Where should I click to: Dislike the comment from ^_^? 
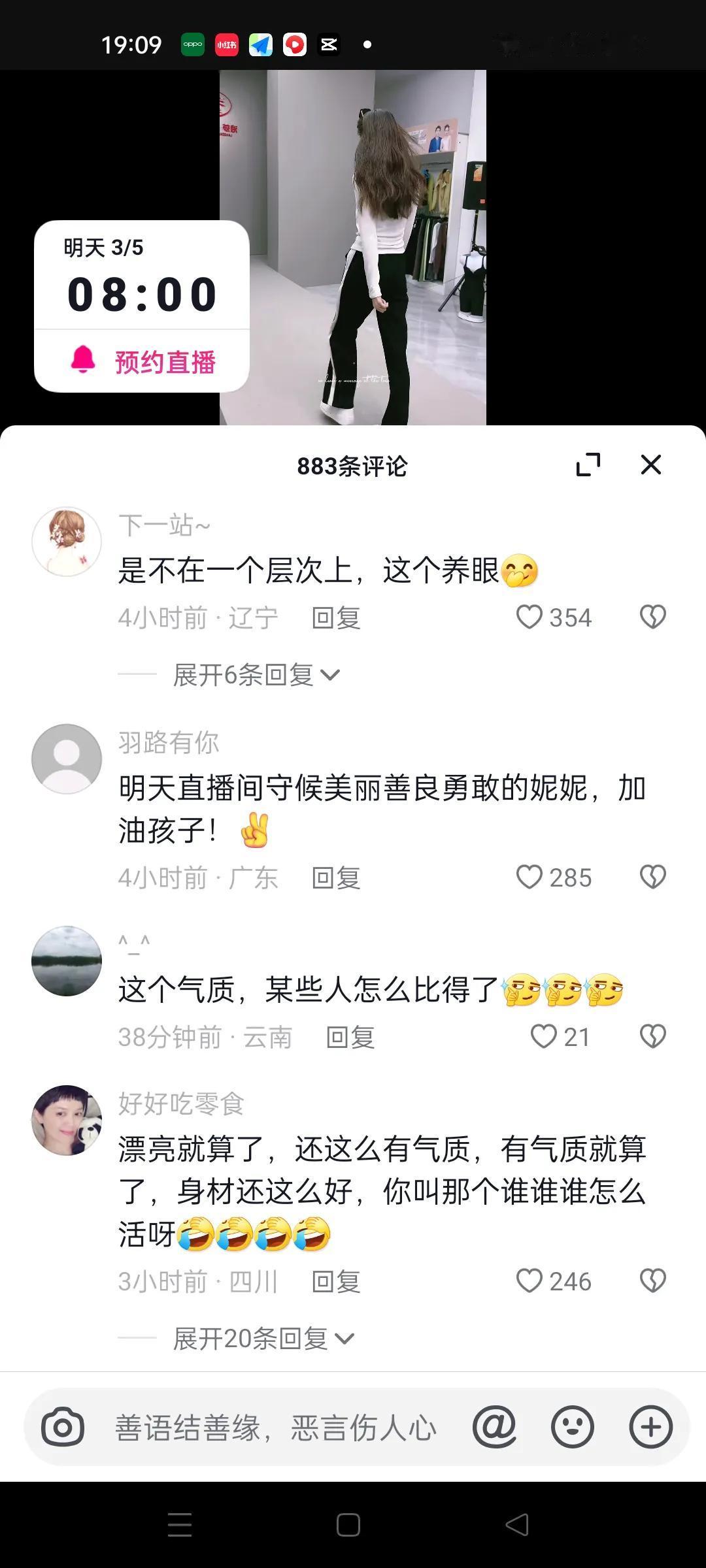(x=652, y=1036)
